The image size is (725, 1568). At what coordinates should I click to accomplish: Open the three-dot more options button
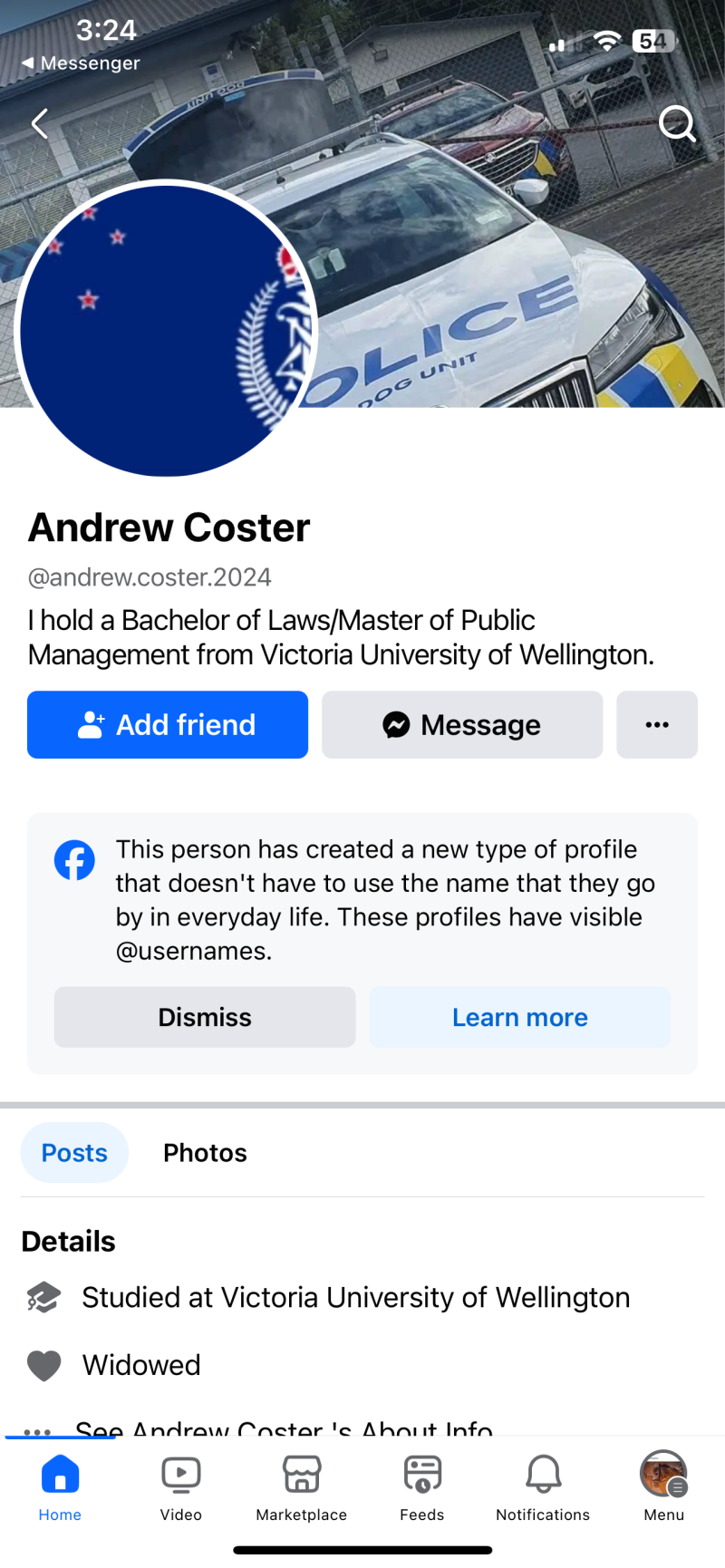[657, 725]
